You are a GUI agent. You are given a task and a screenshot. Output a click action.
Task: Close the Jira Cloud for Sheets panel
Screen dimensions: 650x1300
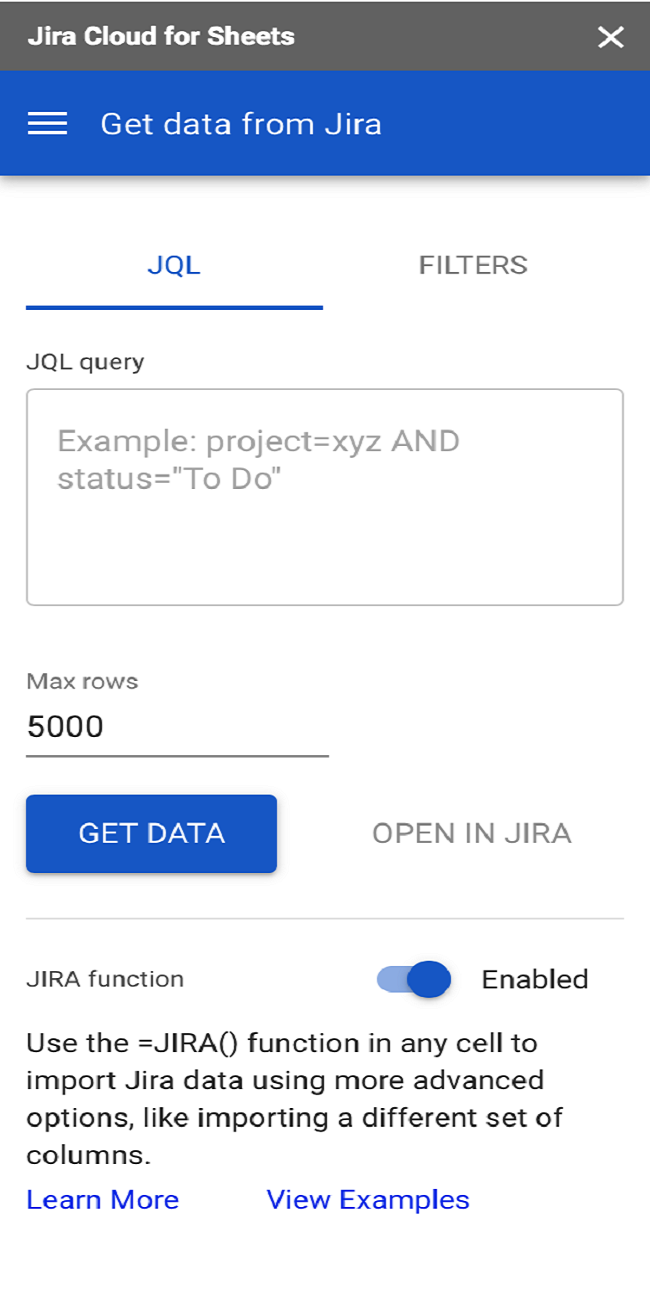610,37
